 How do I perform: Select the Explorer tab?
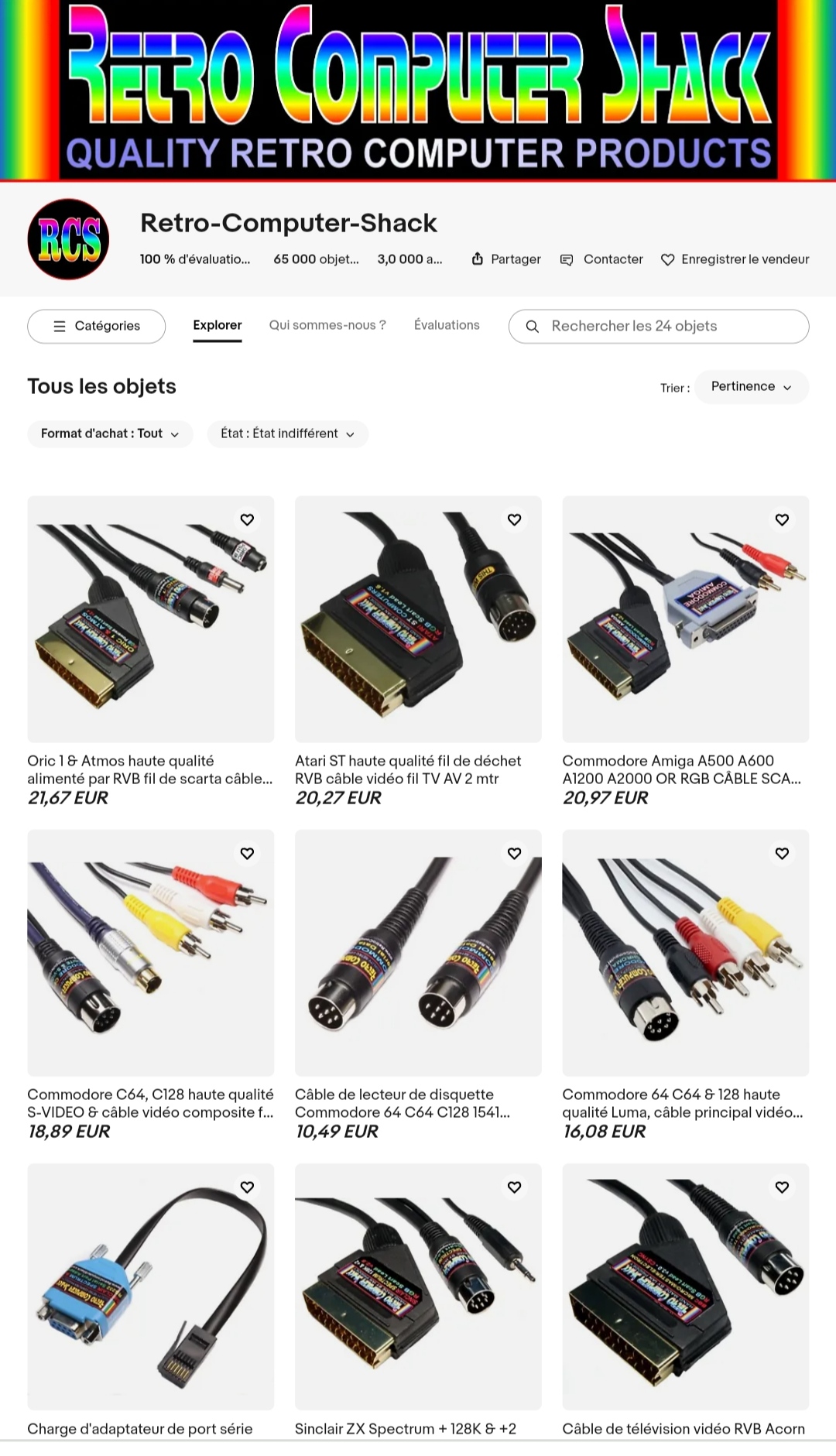coord(218,325)
